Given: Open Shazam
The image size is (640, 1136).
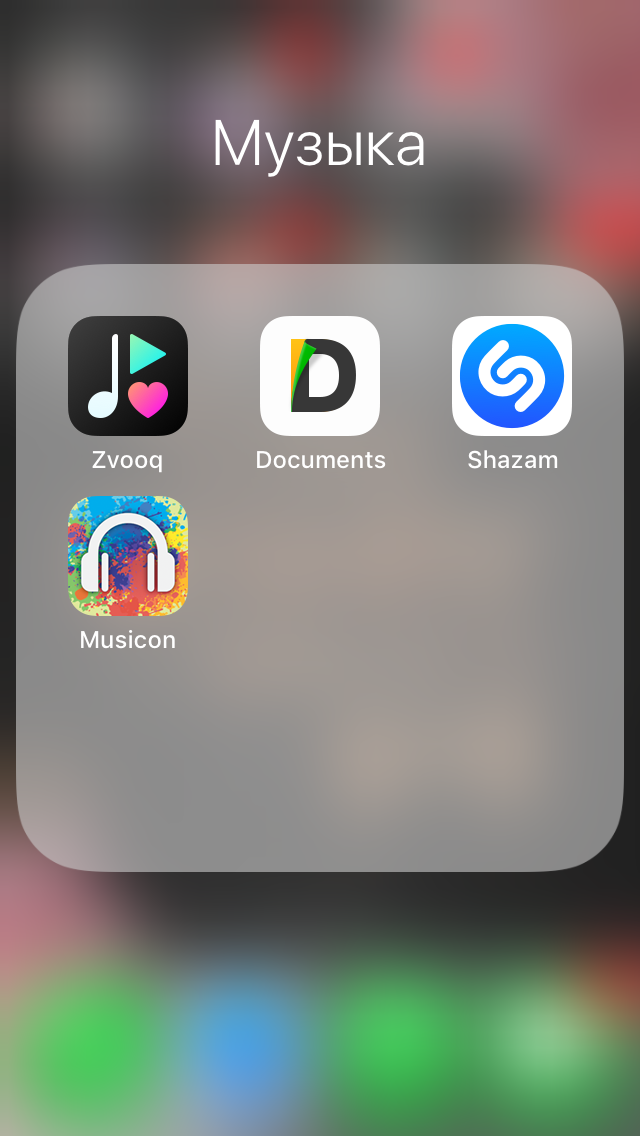Looking at the screenshot, I should pyautogui.click(x=512, y=376).
